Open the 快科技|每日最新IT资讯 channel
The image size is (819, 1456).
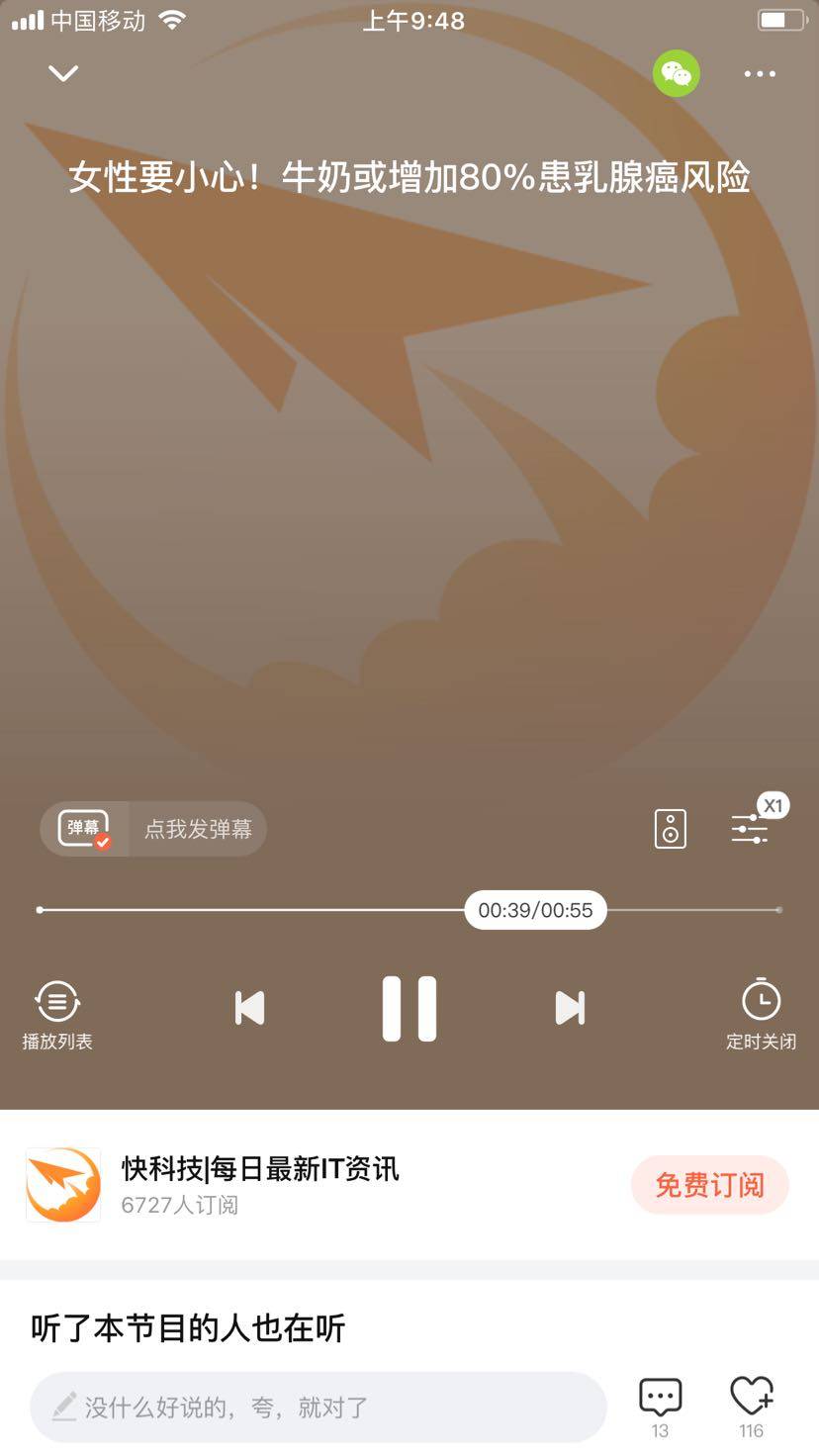coord(259,1185)
